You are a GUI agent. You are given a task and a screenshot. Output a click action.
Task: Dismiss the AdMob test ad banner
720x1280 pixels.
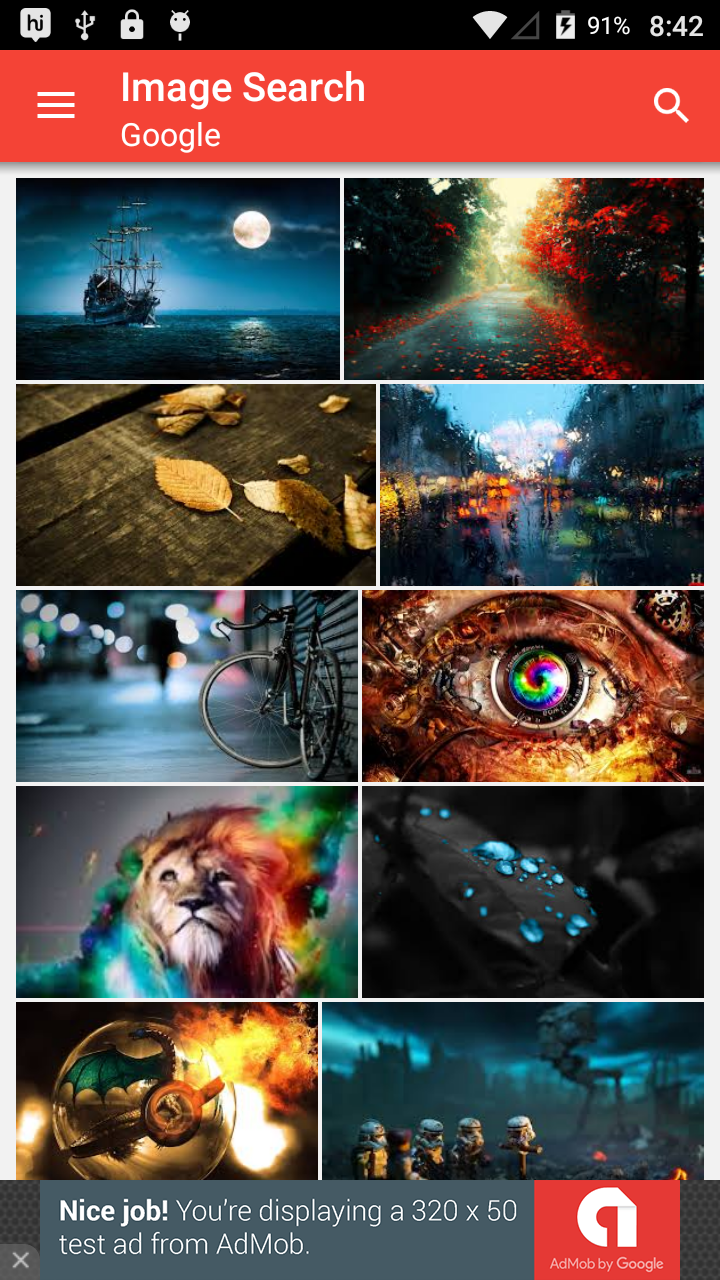click(20, 1261)
